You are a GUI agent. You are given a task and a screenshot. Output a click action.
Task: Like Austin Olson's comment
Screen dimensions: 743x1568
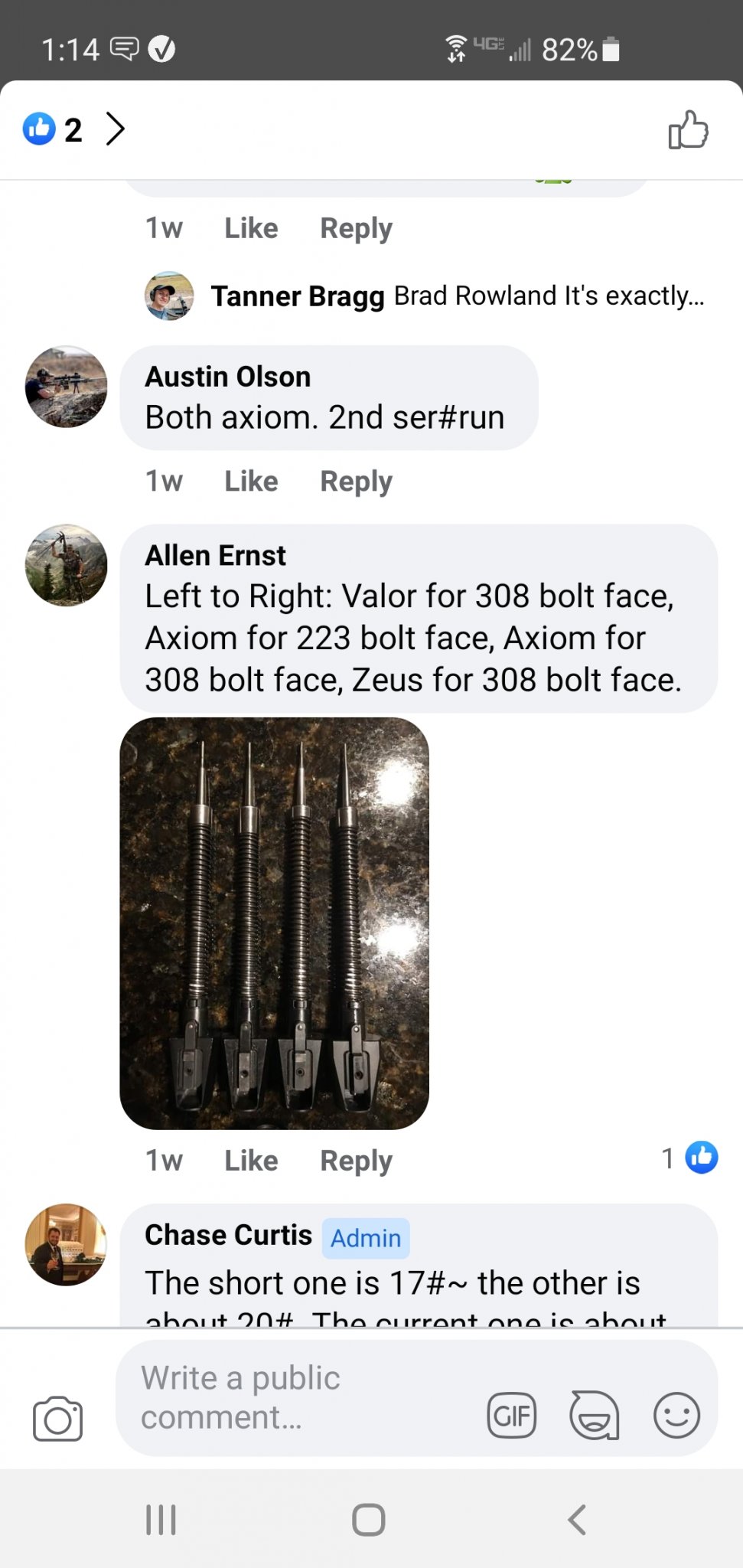[251, 481]
